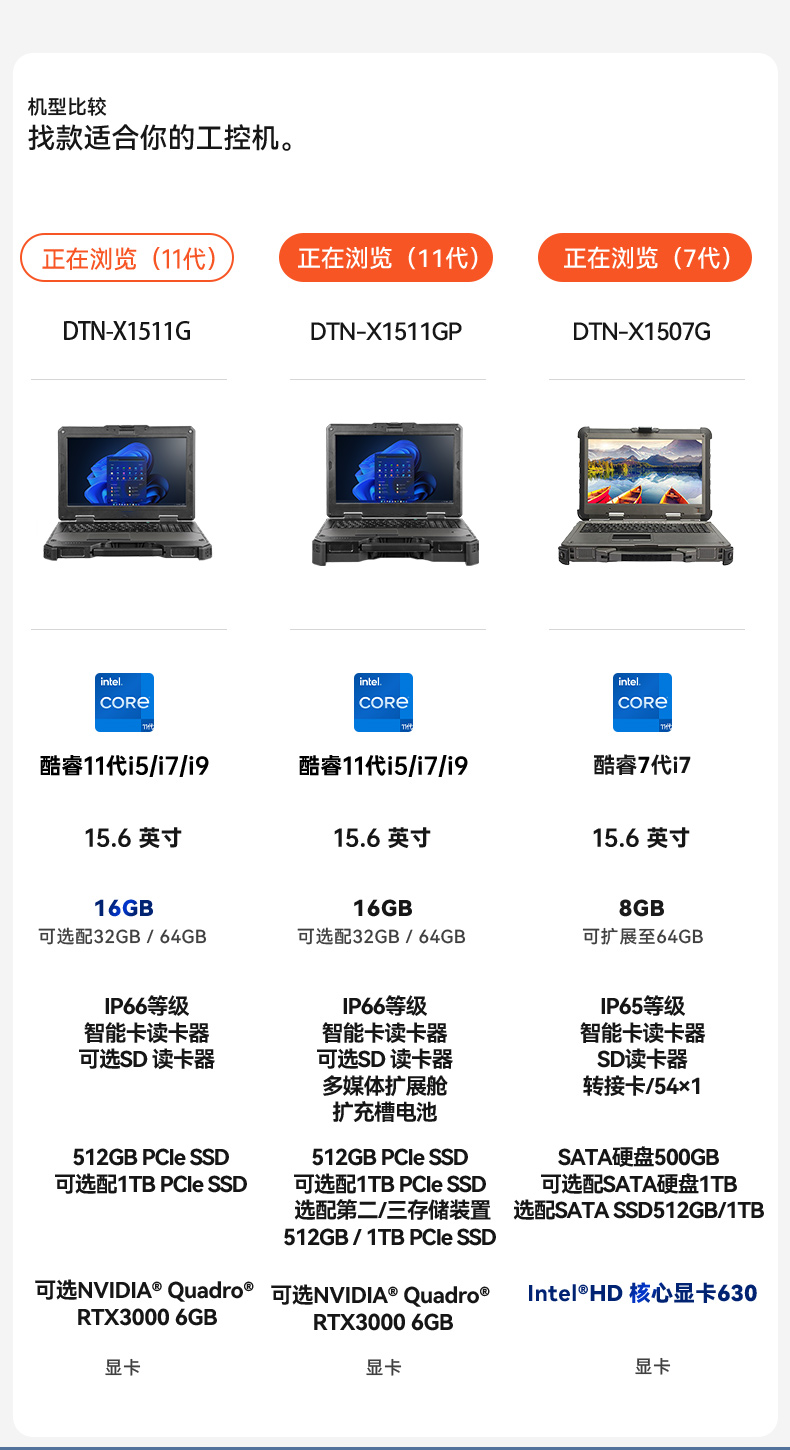Select the Intel Core 7代 badge under DTN-X1507G
This screenshot has width=790, height=1450.
(x=642, y=702)
